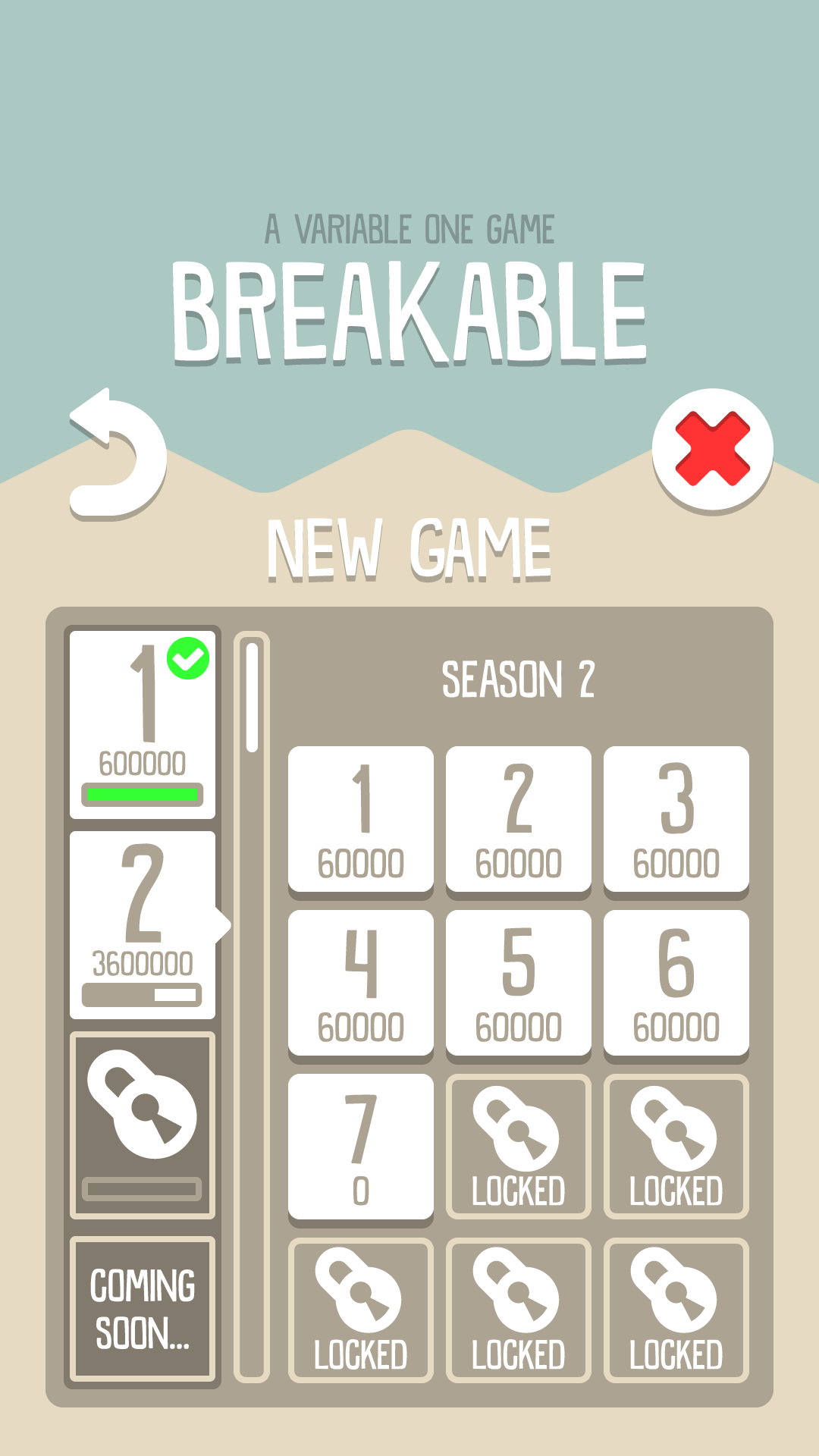Start level 2 of Season 2
Viewport: 819px width, 1456px height.
tap(519, 820)
